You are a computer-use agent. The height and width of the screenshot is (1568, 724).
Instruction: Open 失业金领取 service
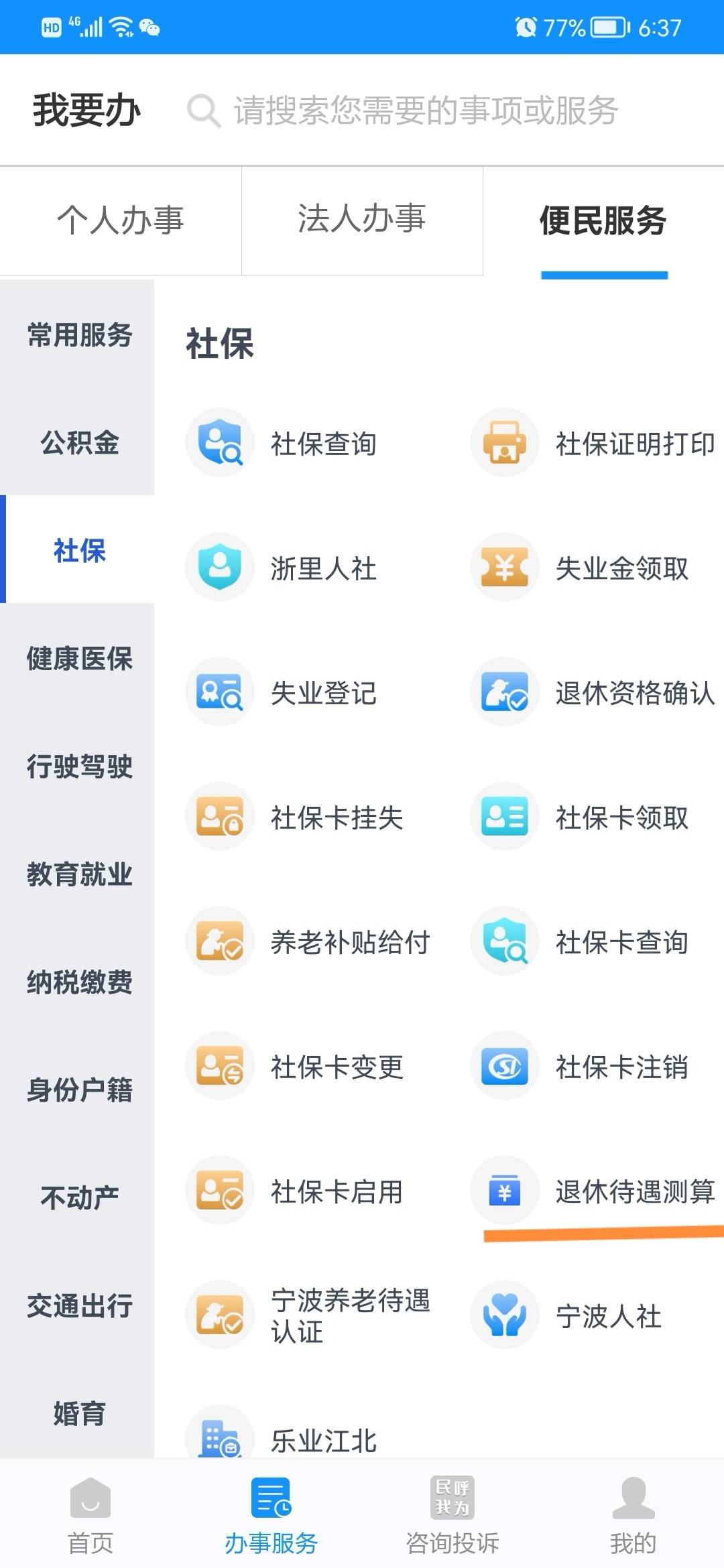(x=581, y=568)
